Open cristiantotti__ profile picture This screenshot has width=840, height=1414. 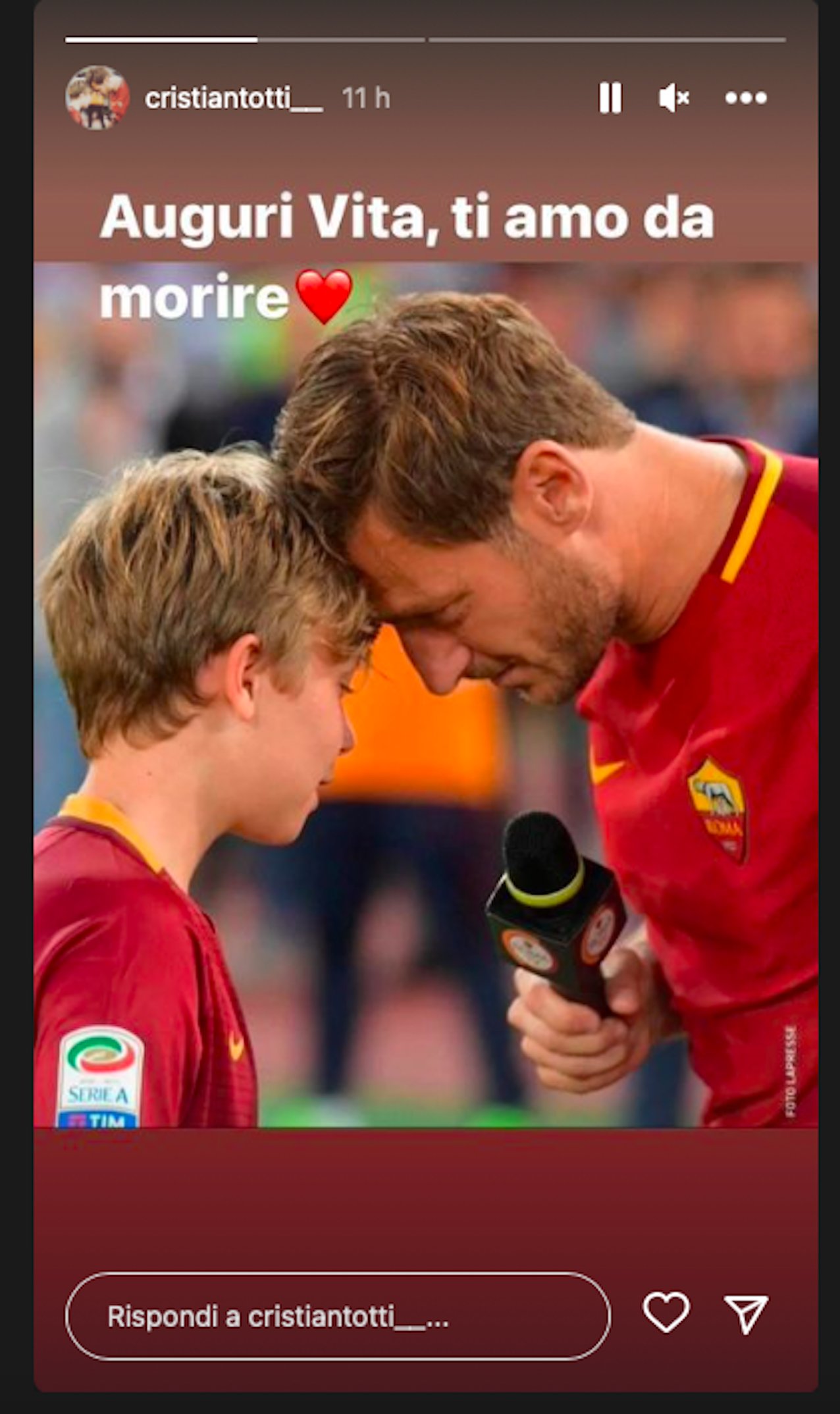[97, 98]
